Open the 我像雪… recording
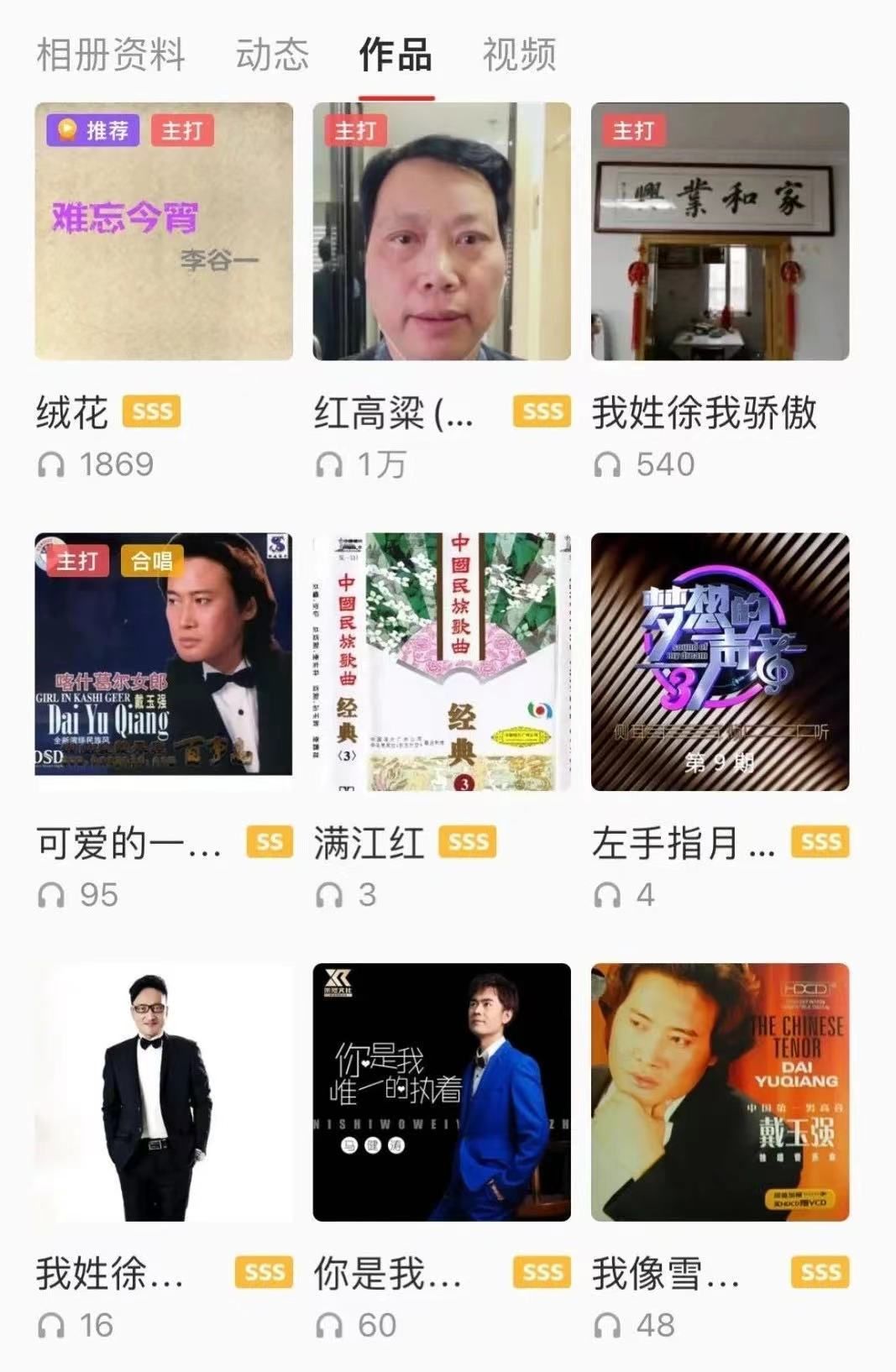The image size is (896, 1372). tap(720, 1092)
